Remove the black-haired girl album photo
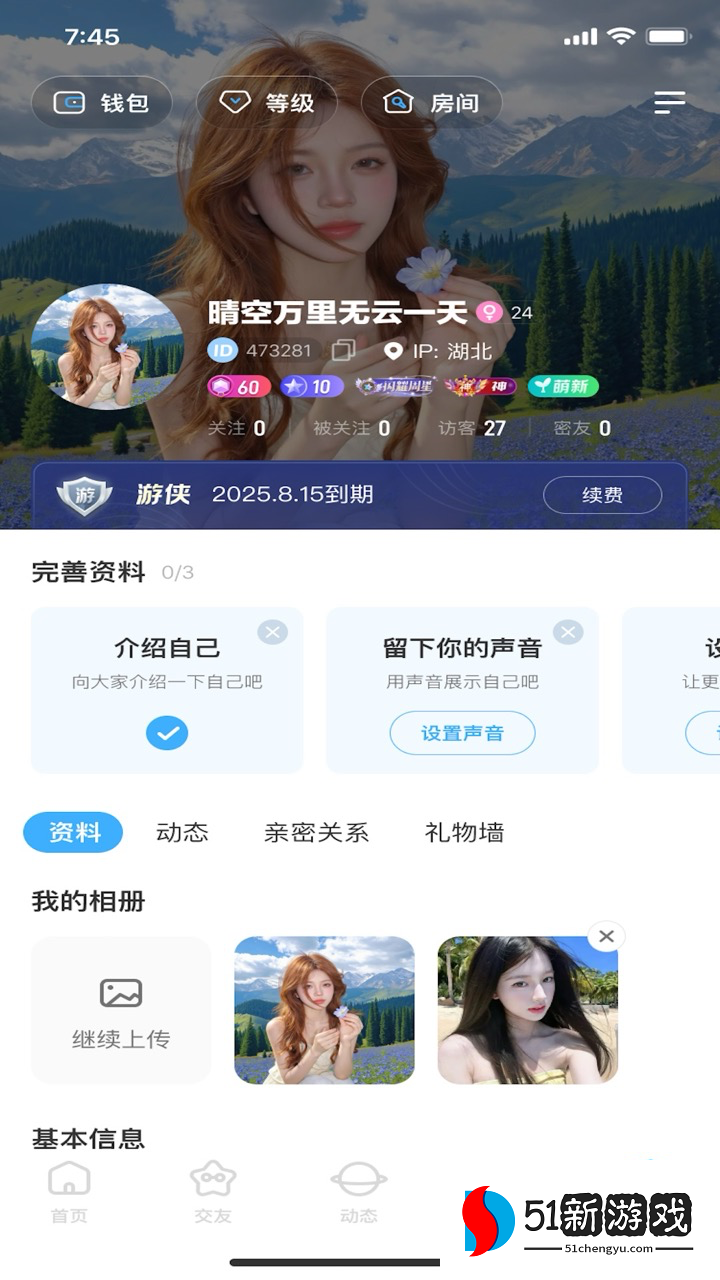This screenshot has width=720, height=1280. pyautogui.click(x=606, y=937)
